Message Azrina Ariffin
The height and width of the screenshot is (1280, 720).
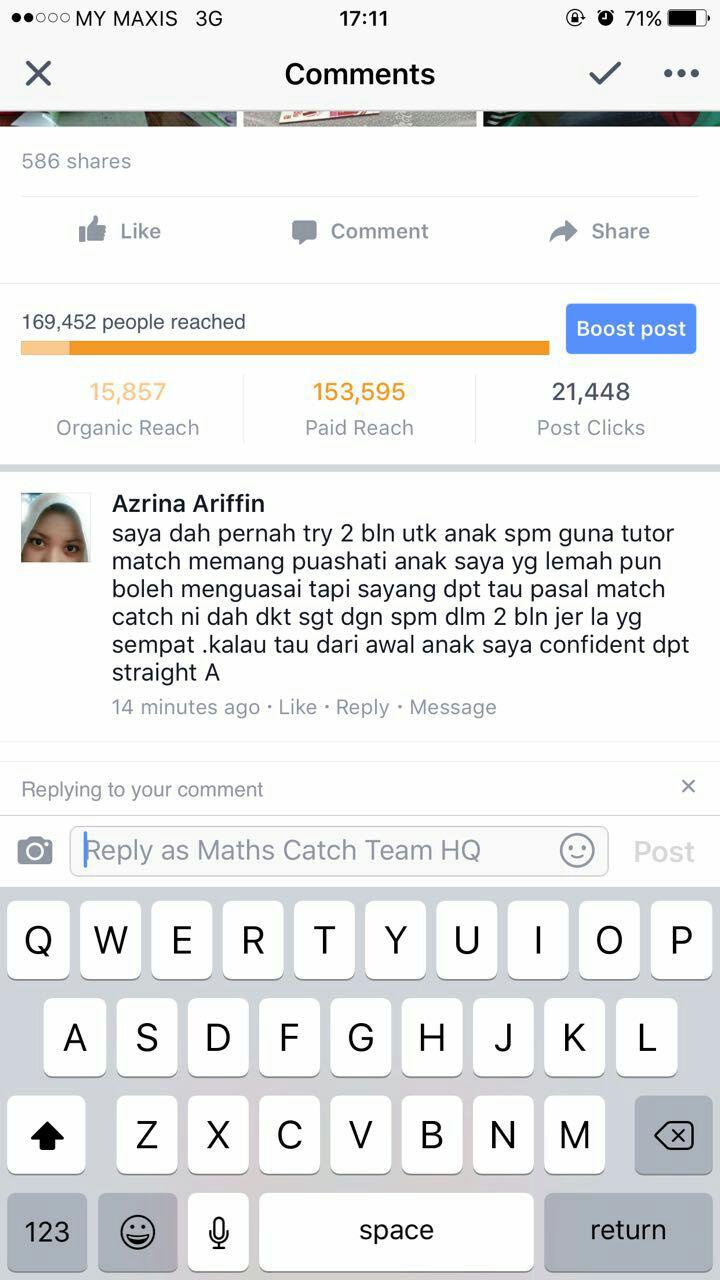(452, 707)
